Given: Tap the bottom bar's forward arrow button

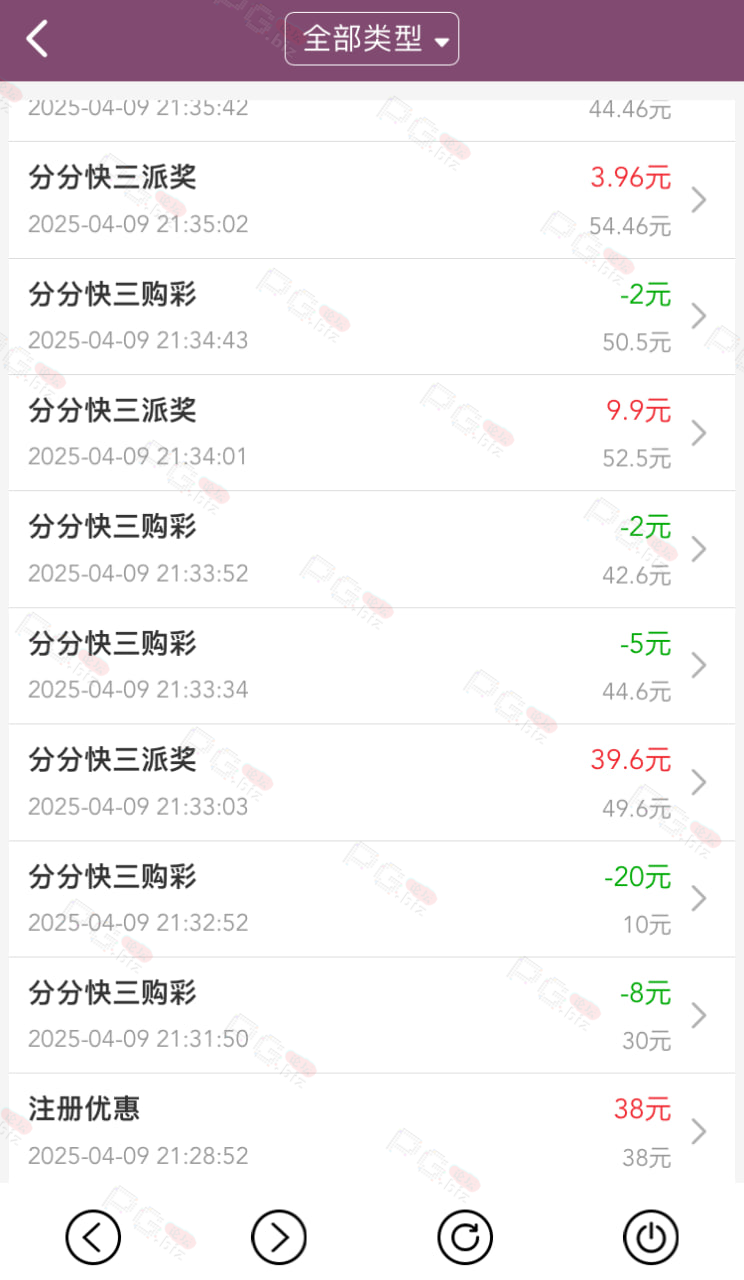Looking at the screenshot, I should (279, 1238).
